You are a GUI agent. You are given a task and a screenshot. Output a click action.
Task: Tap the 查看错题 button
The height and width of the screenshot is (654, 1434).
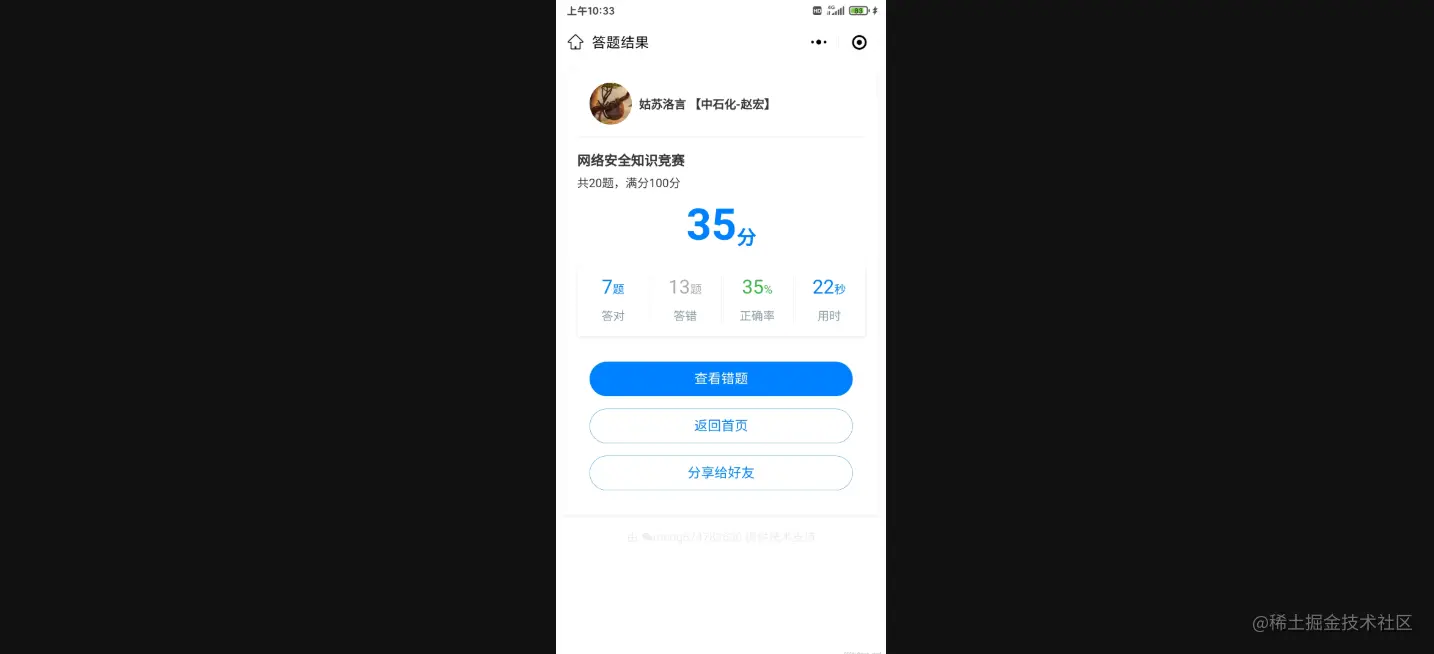(720, 379)
